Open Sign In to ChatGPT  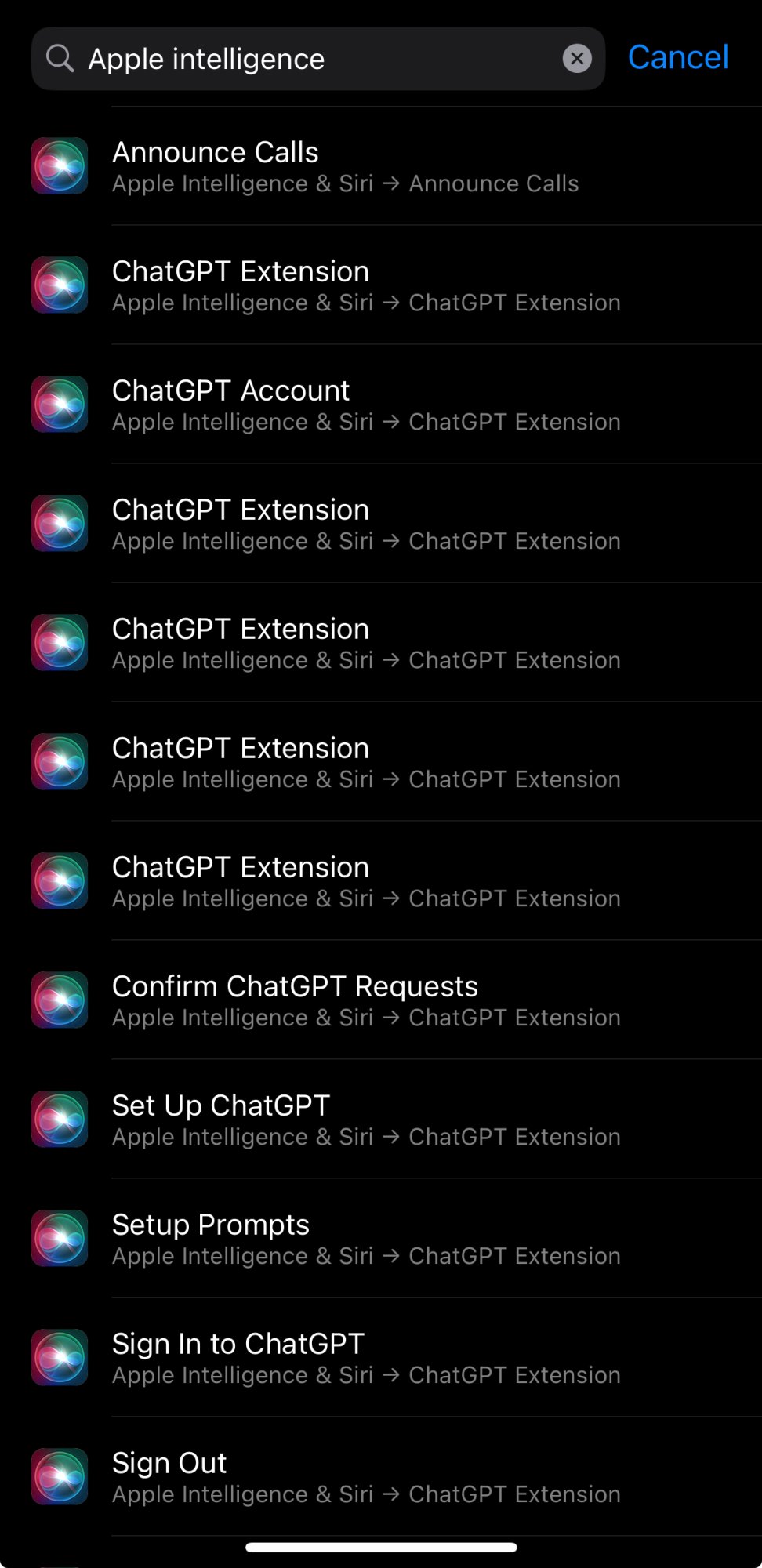[345, 1358]
